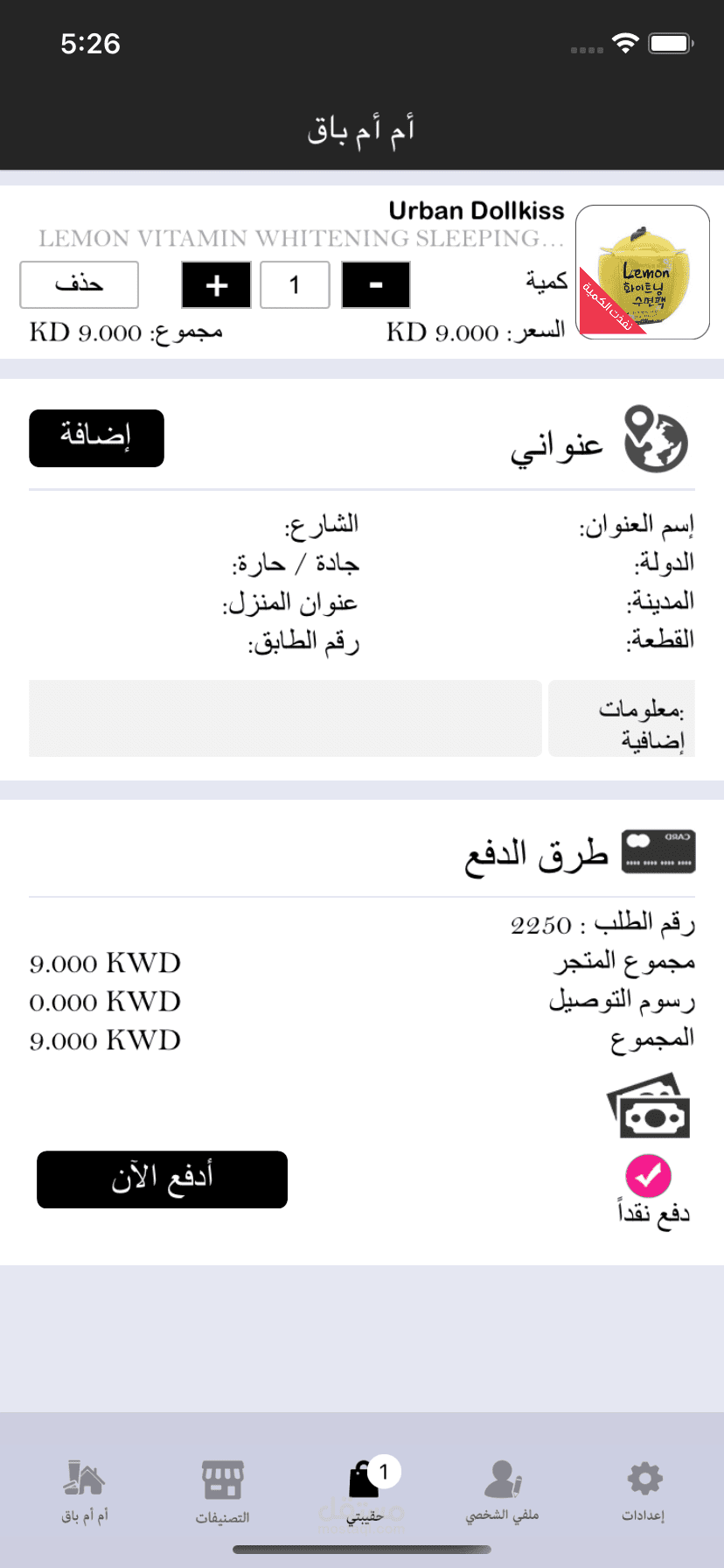Tap أدفع الآن to pay now
The image size is (724, 1568).
[x=162, y=1179]
